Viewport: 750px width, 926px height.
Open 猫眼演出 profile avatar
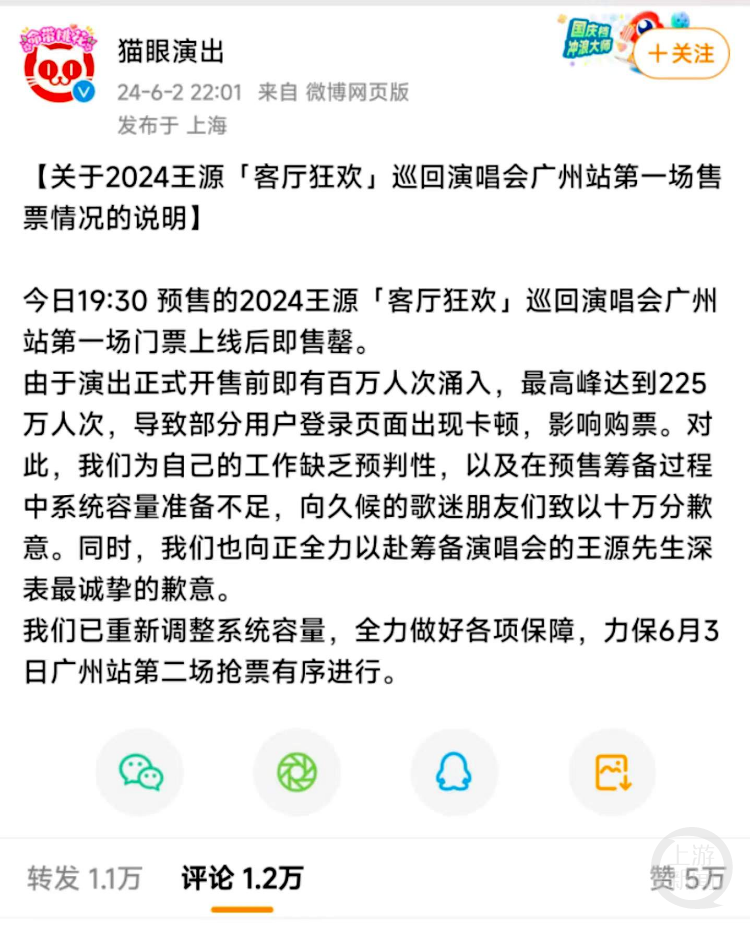58,67
